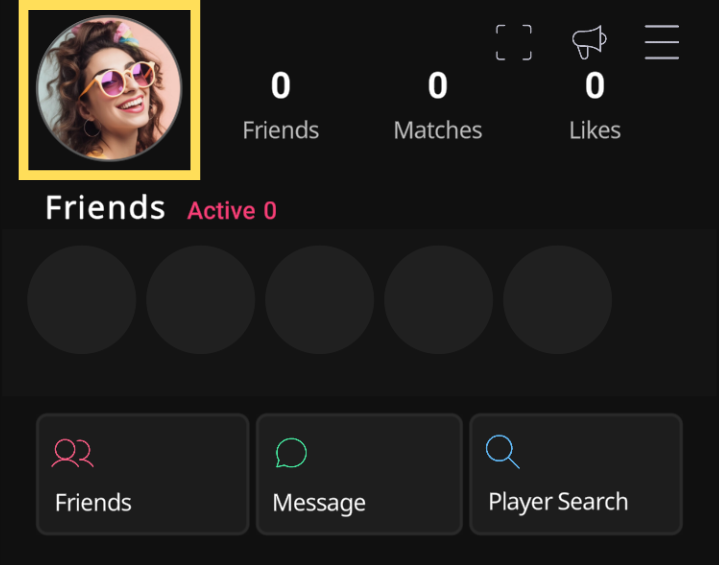Open the hamburger menu

[x=662, y=41]
